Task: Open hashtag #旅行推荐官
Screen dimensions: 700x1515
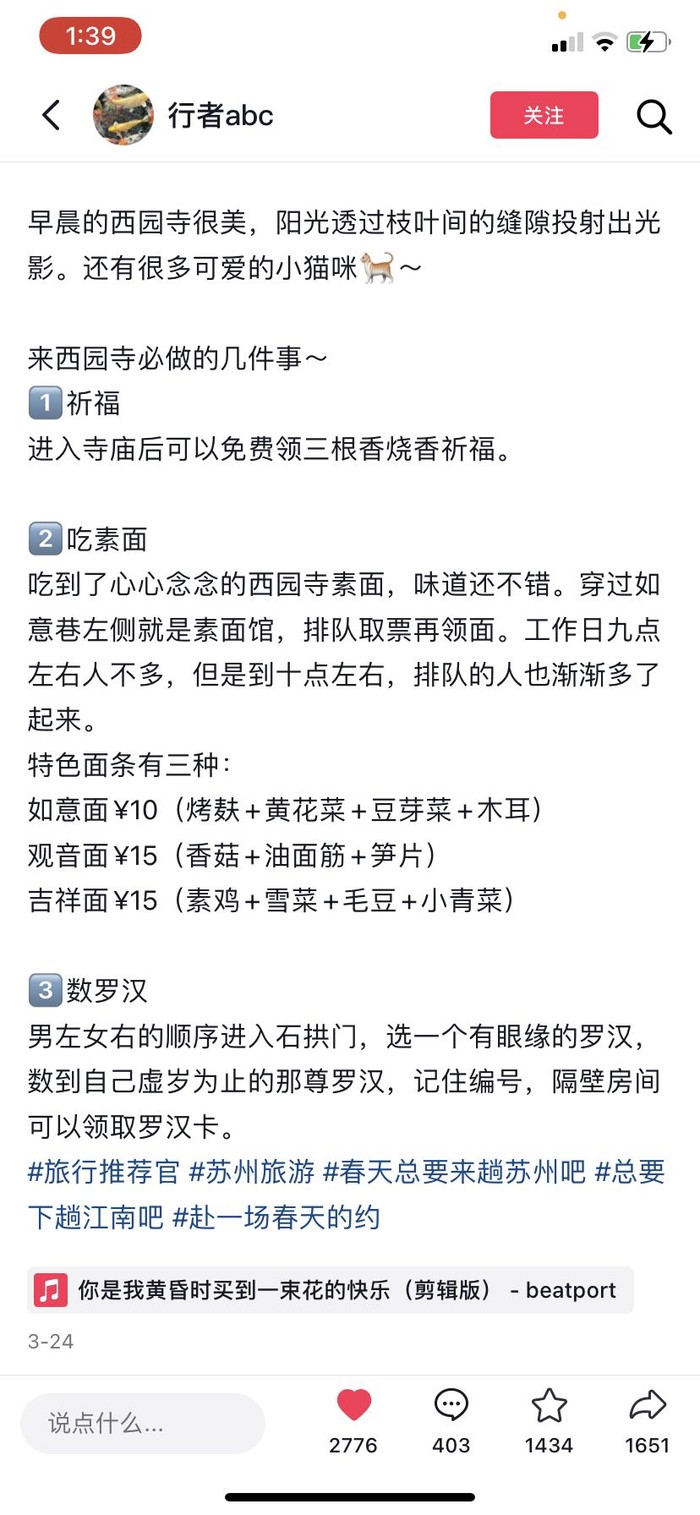Action: 103,1171
